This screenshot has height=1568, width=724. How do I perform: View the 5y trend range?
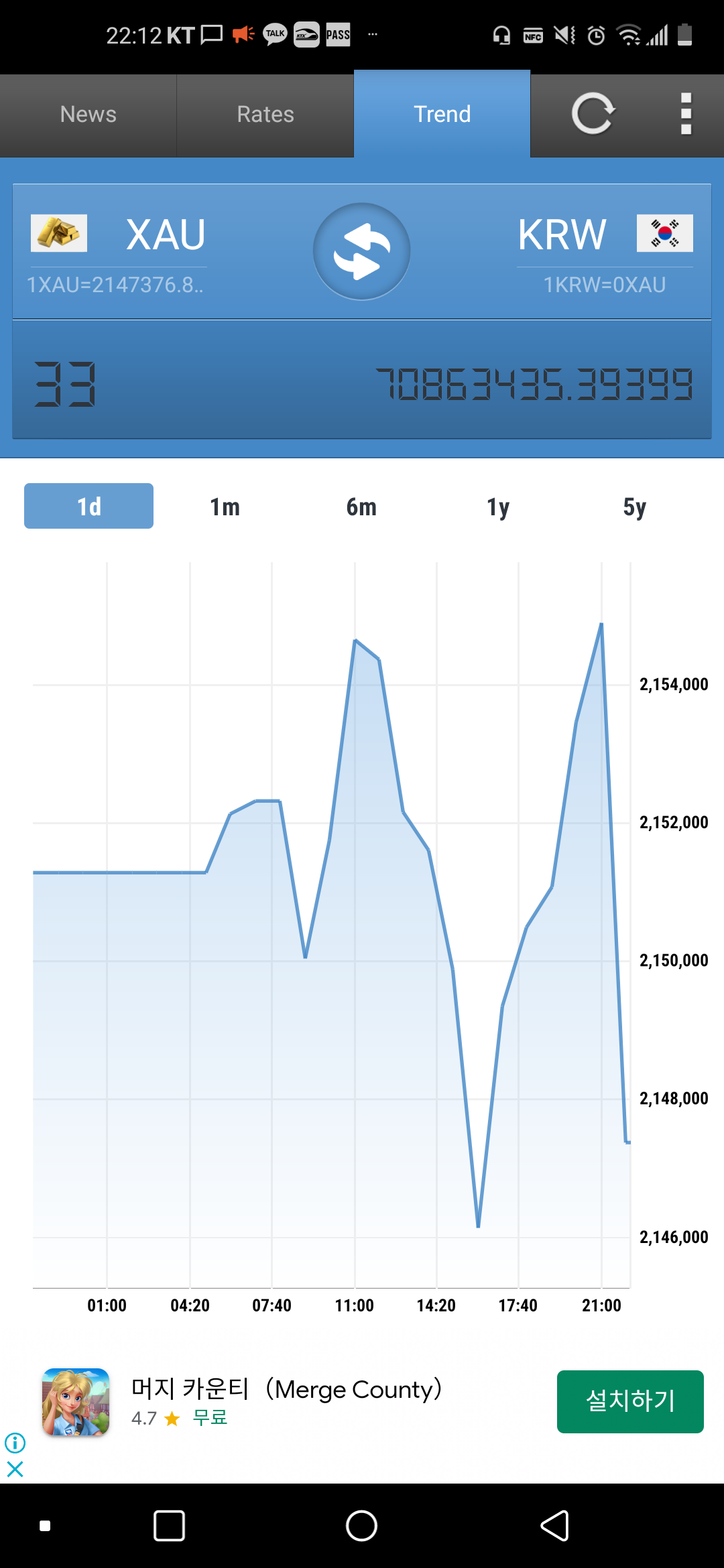coord(634,507)
